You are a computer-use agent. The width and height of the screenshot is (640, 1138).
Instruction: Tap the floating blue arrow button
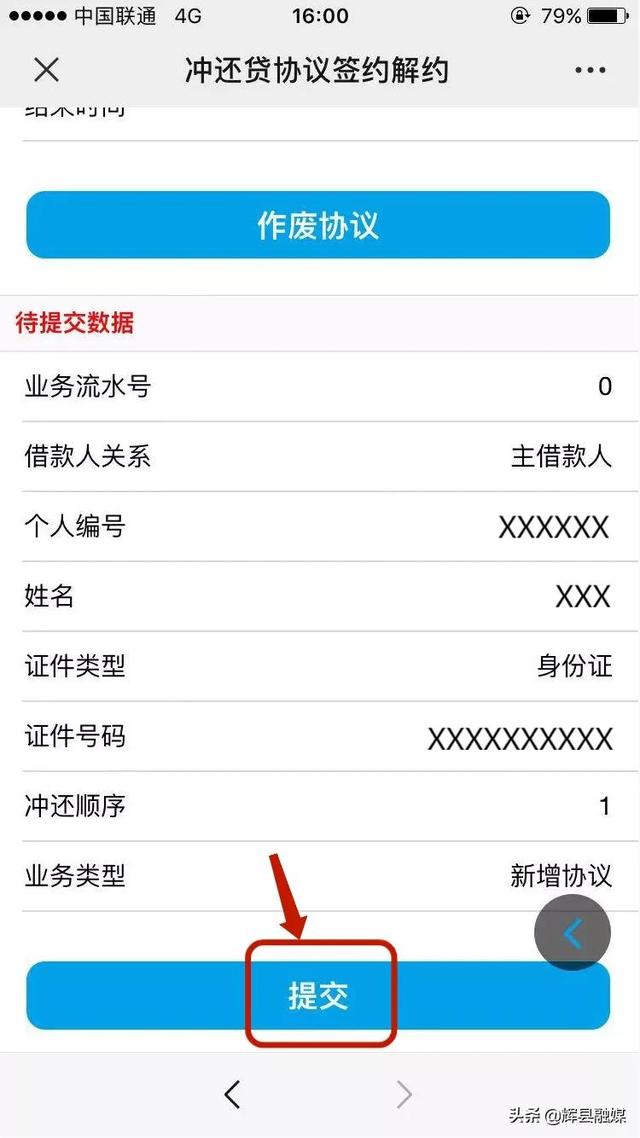point(572,933)
